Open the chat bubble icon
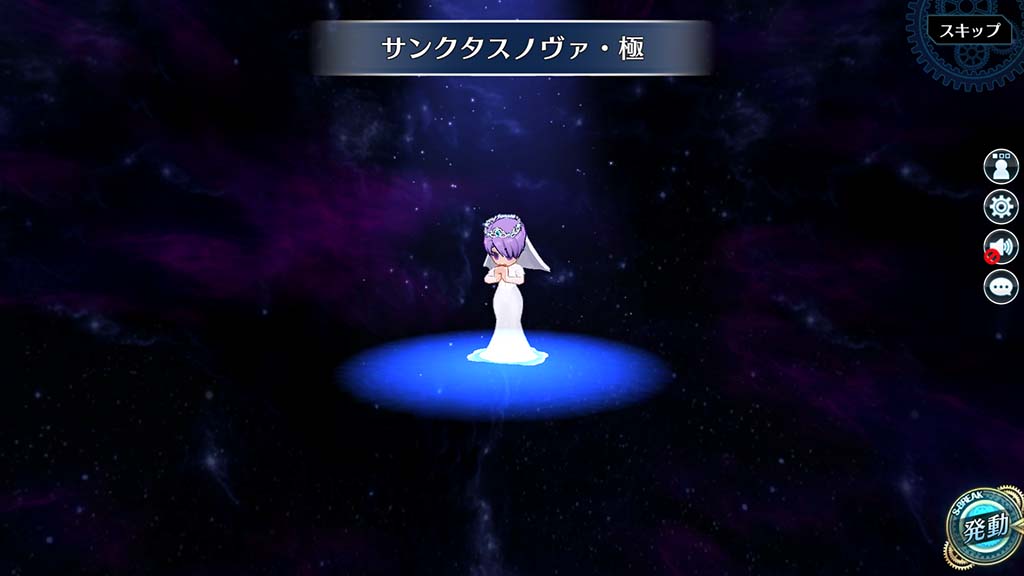The height and width of the screenshot is (576, 1024). click(x=1000, y=287)
